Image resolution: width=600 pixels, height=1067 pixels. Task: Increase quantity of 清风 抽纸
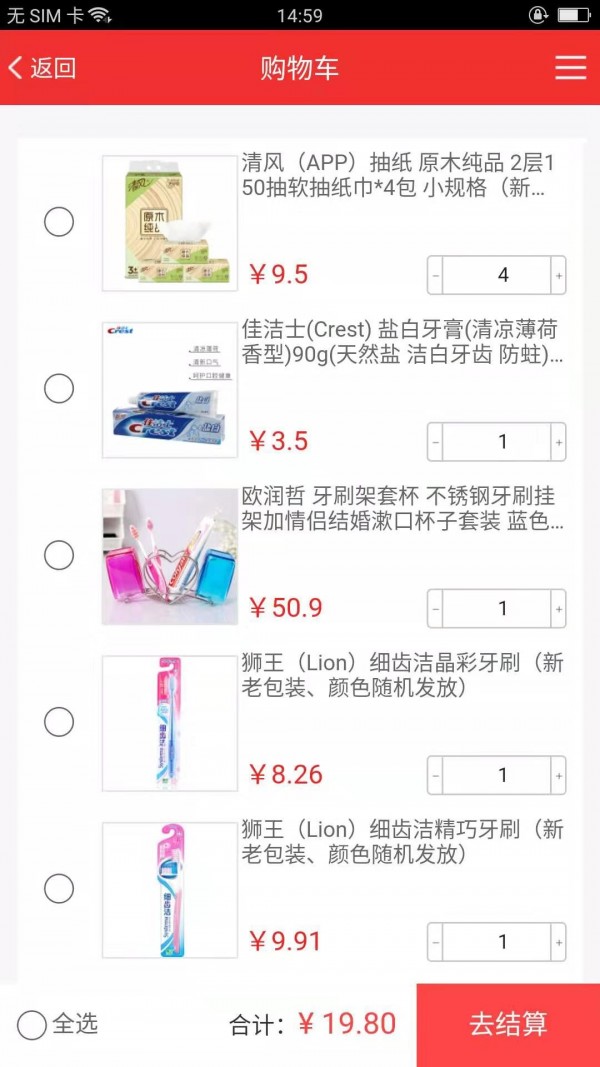pos(558,275)
